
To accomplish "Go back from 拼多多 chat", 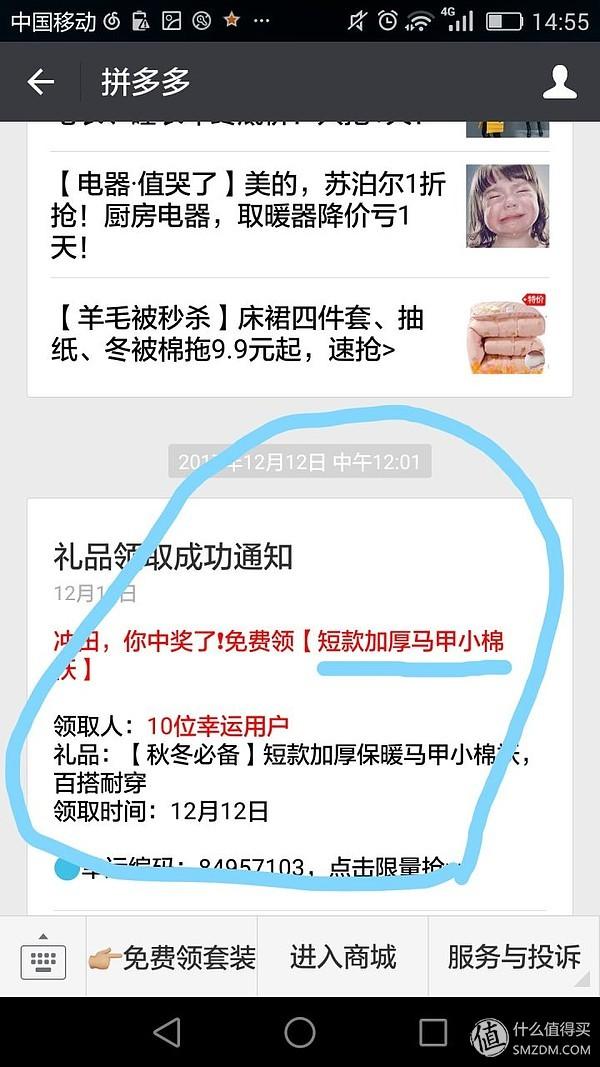I will (40, 82).
